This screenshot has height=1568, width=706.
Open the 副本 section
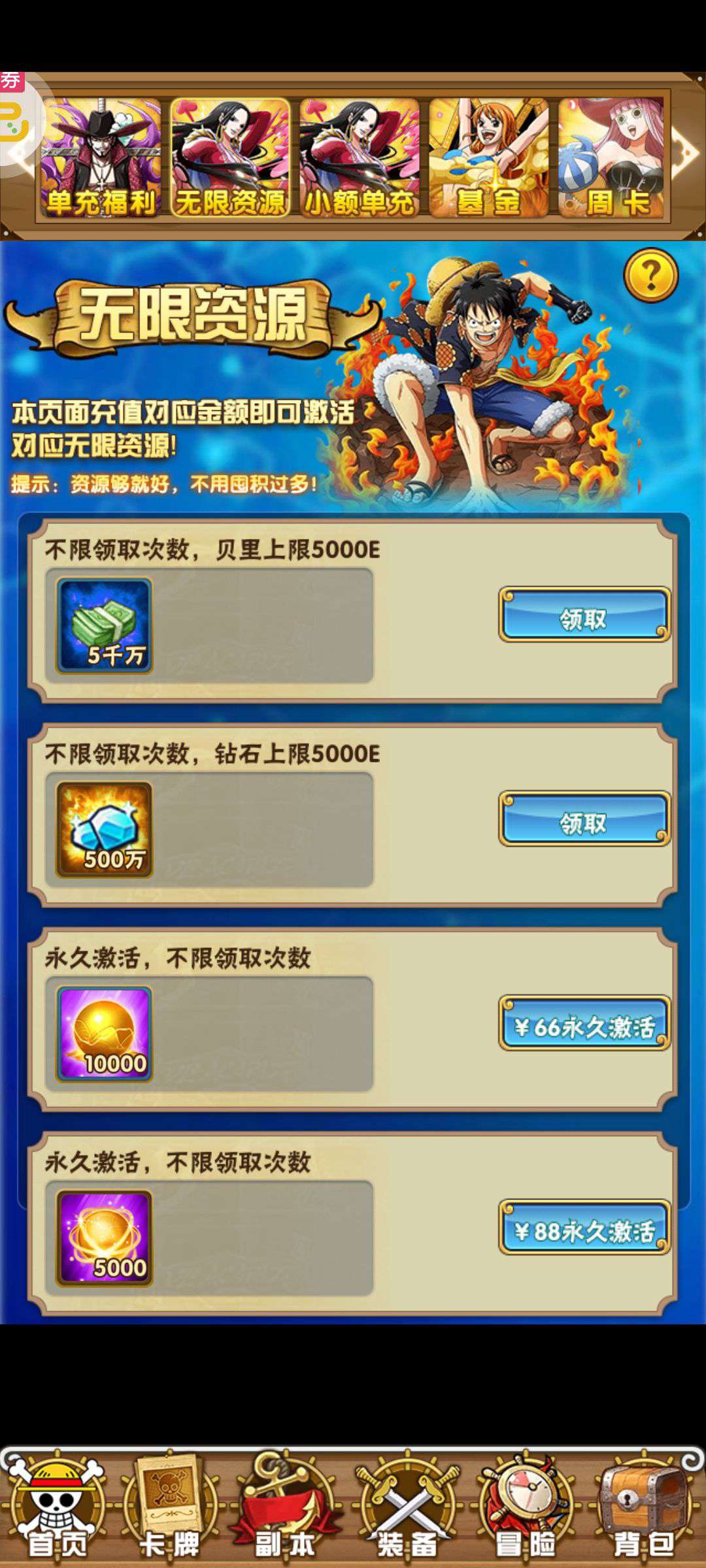pyautogui.click(x=286, y=1506)
